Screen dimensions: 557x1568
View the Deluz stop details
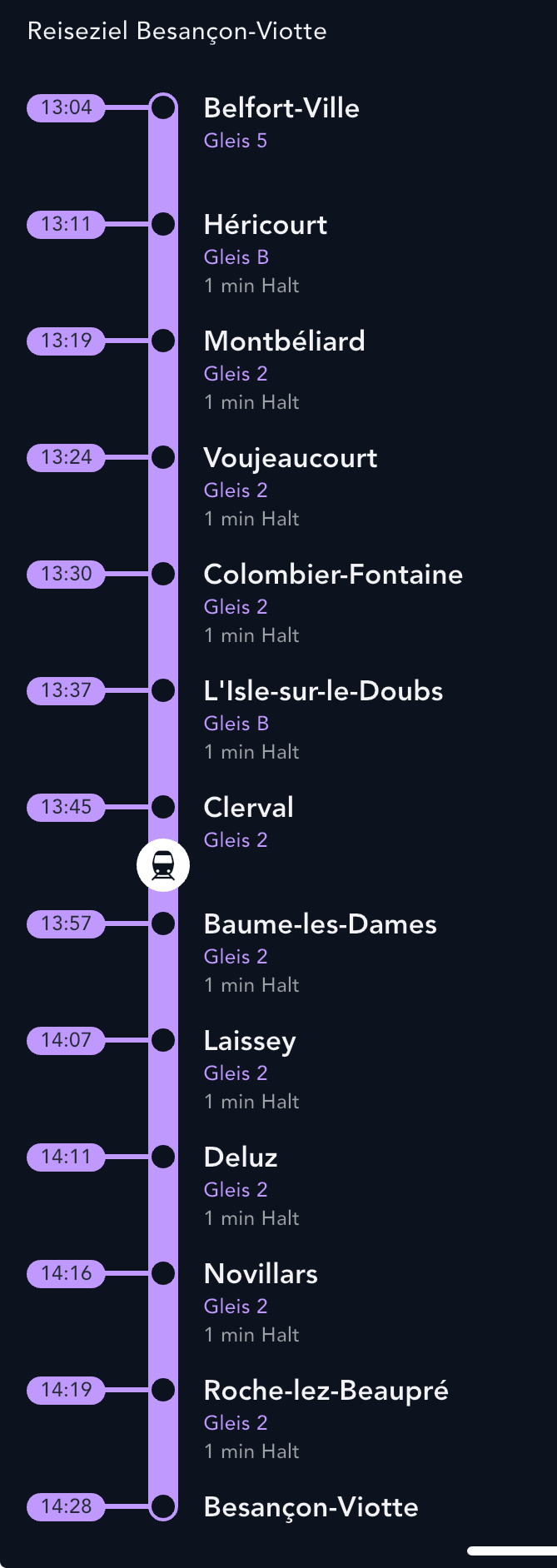click(240, 1157)
